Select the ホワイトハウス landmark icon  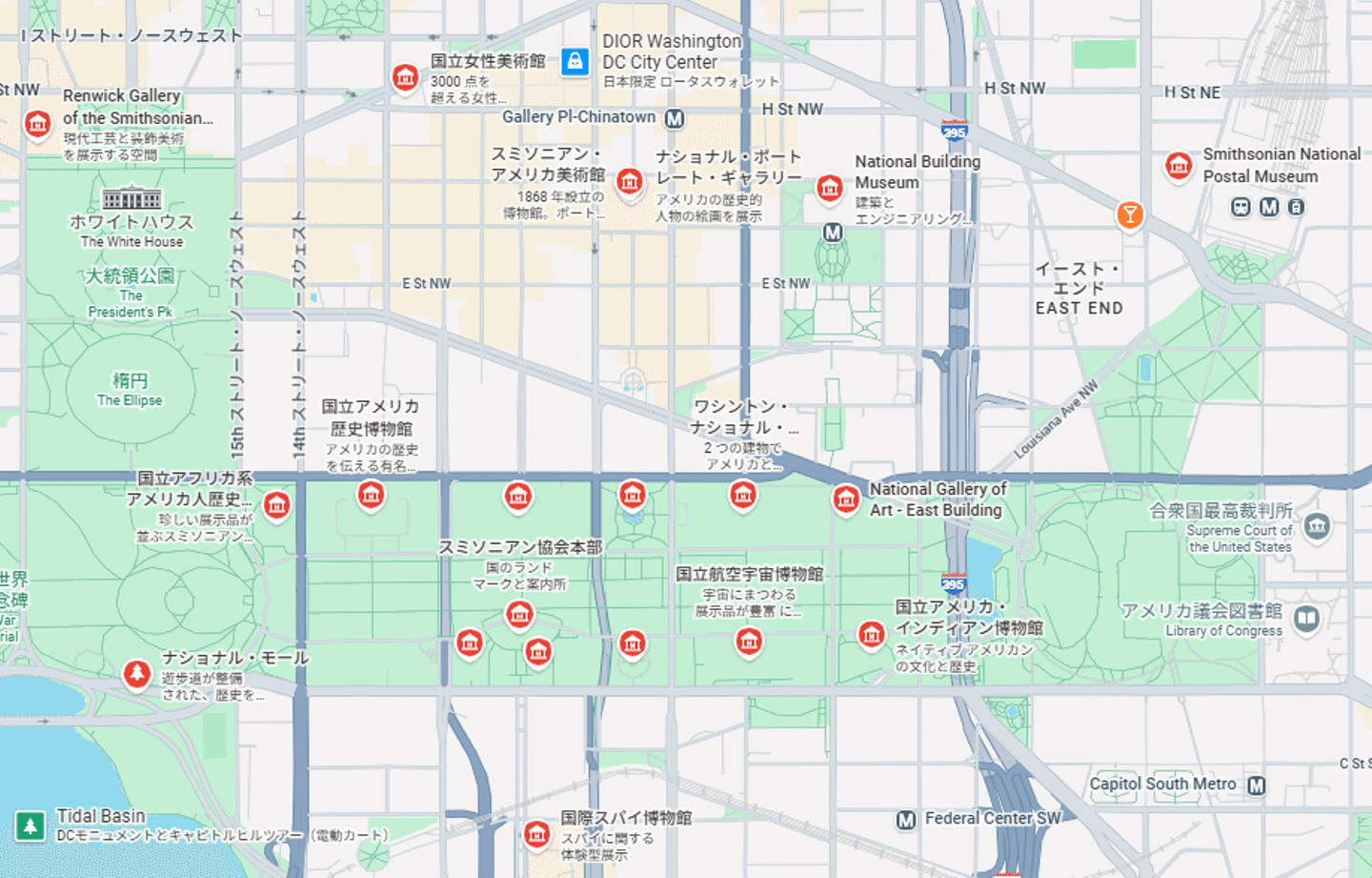click(131, 198)
